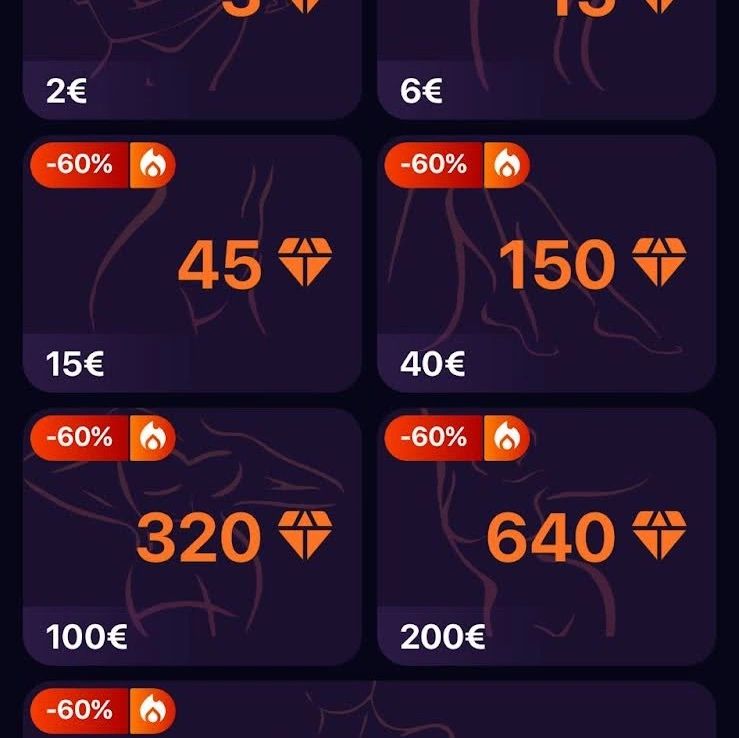Choose the 150 gems pack for 40€
739x738 pixels.
[546, 265]
